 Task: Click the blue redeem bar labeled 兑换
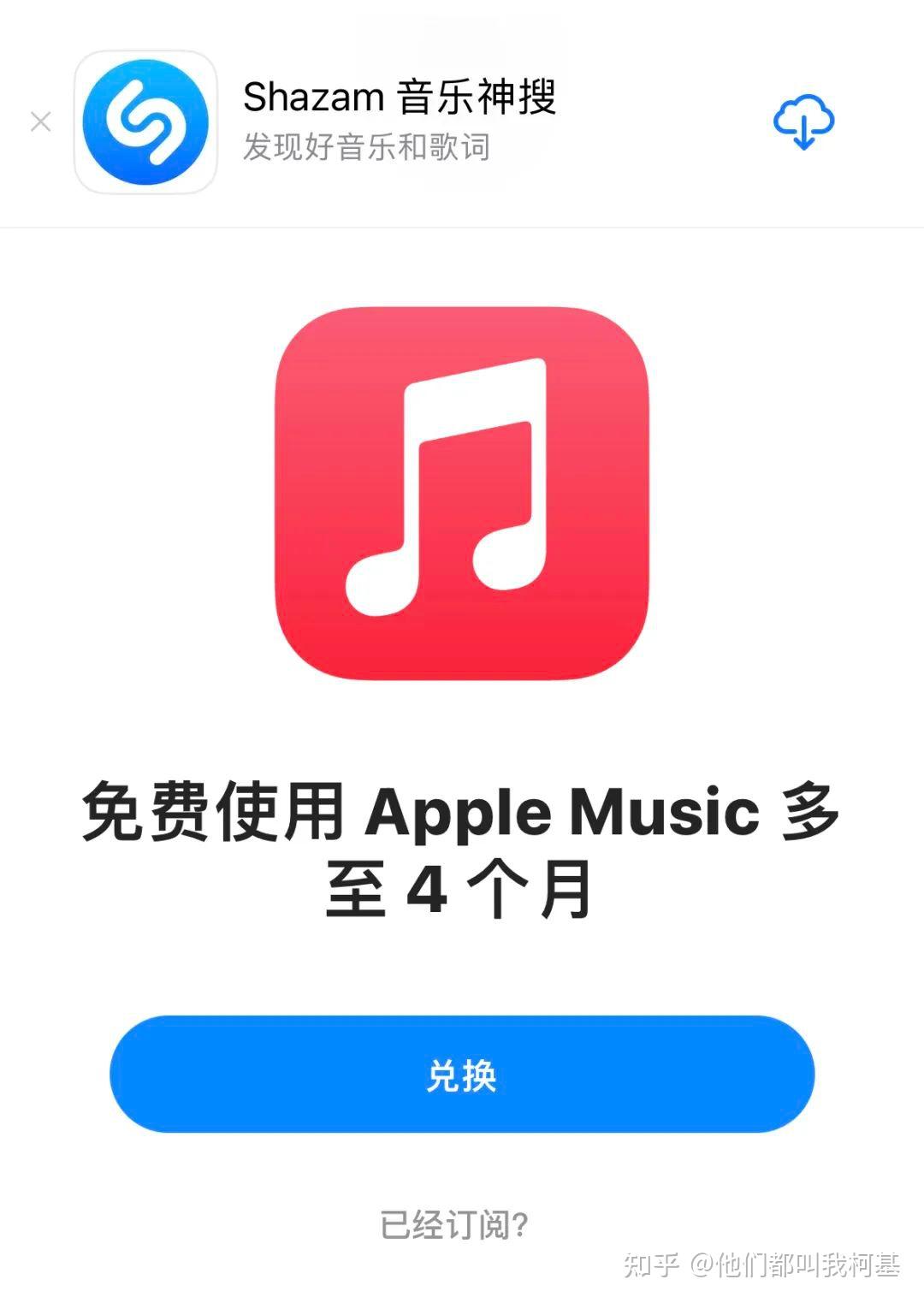(x=460, y=1076)
